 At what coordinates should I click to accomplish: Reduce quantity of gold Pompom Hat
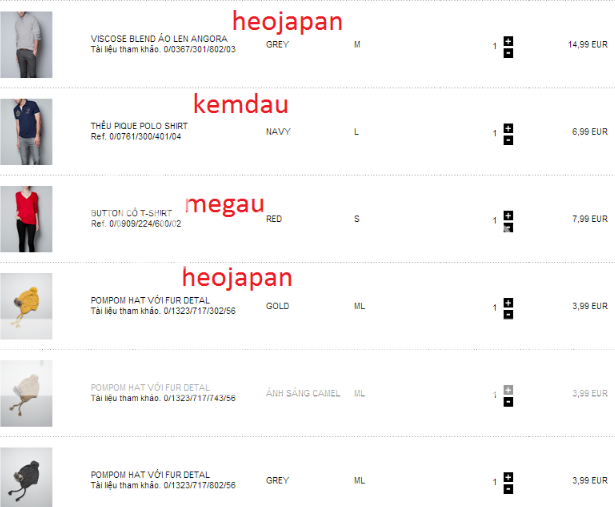(x=508, y=314)
